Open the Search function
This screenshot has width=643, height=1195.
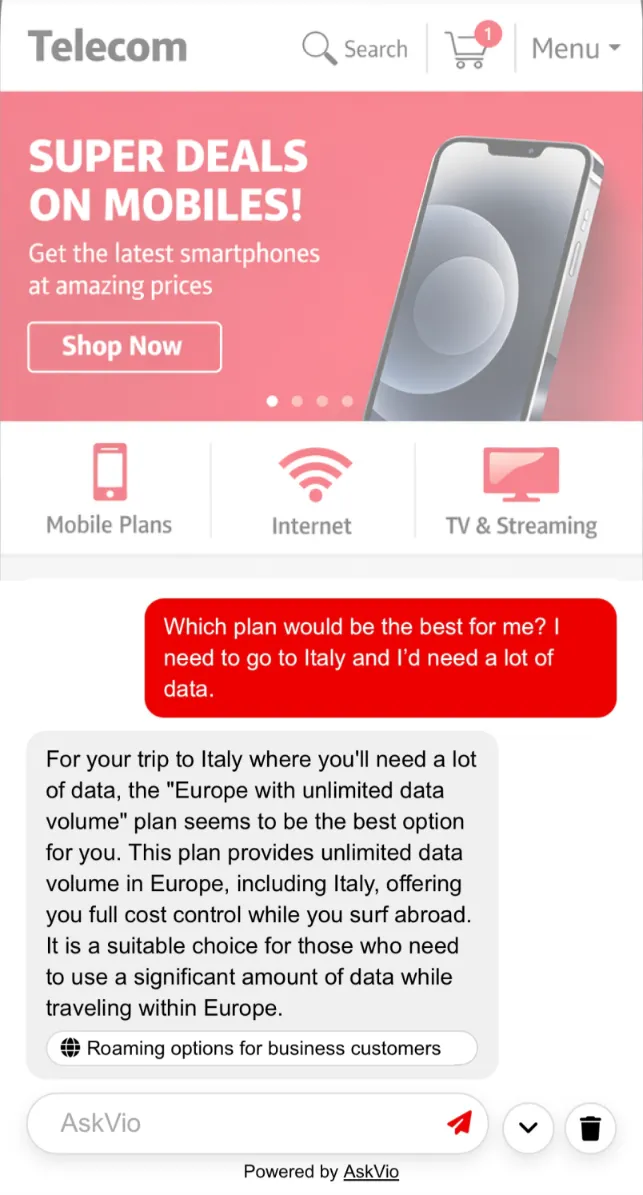355,48
